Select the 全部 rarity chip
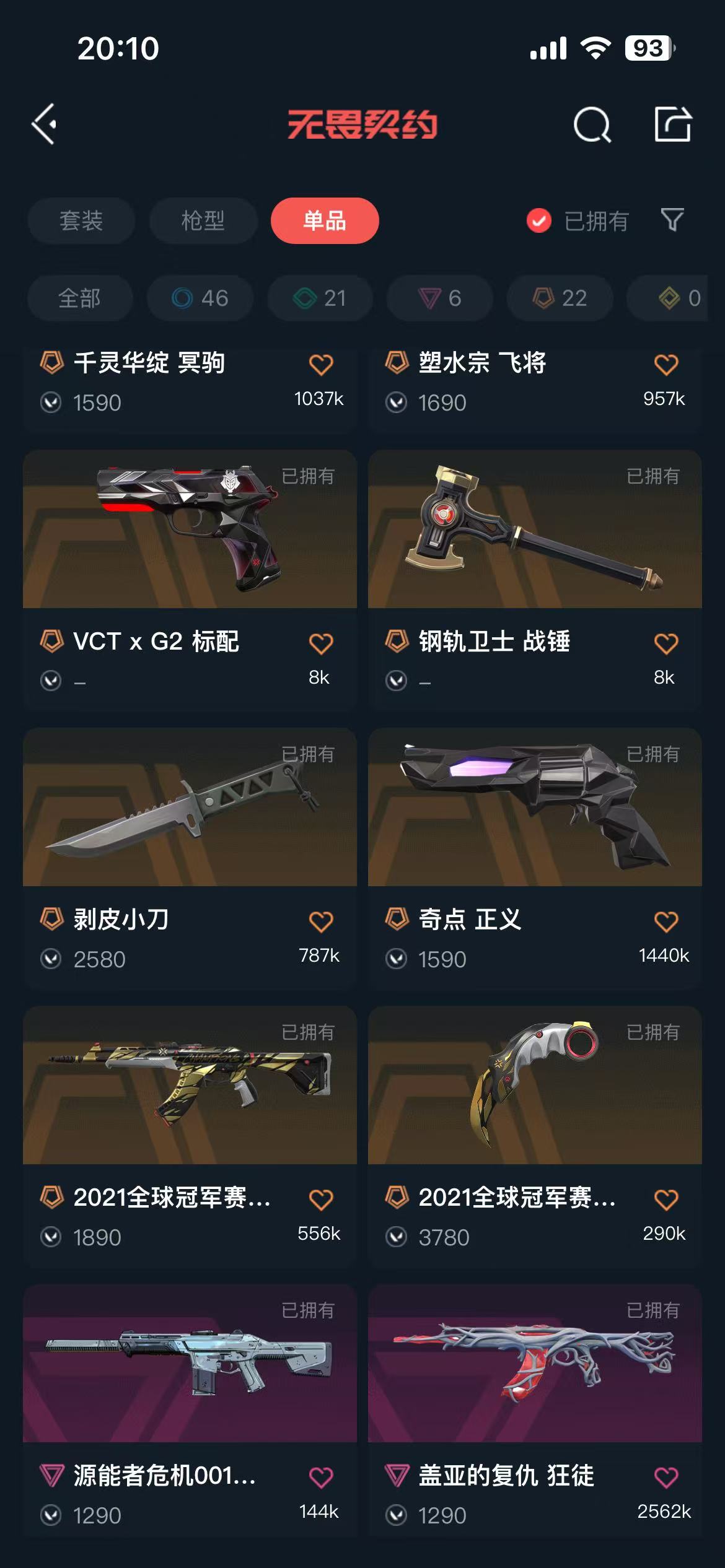Screen dimensions: 725x1568 click(80, 298)
